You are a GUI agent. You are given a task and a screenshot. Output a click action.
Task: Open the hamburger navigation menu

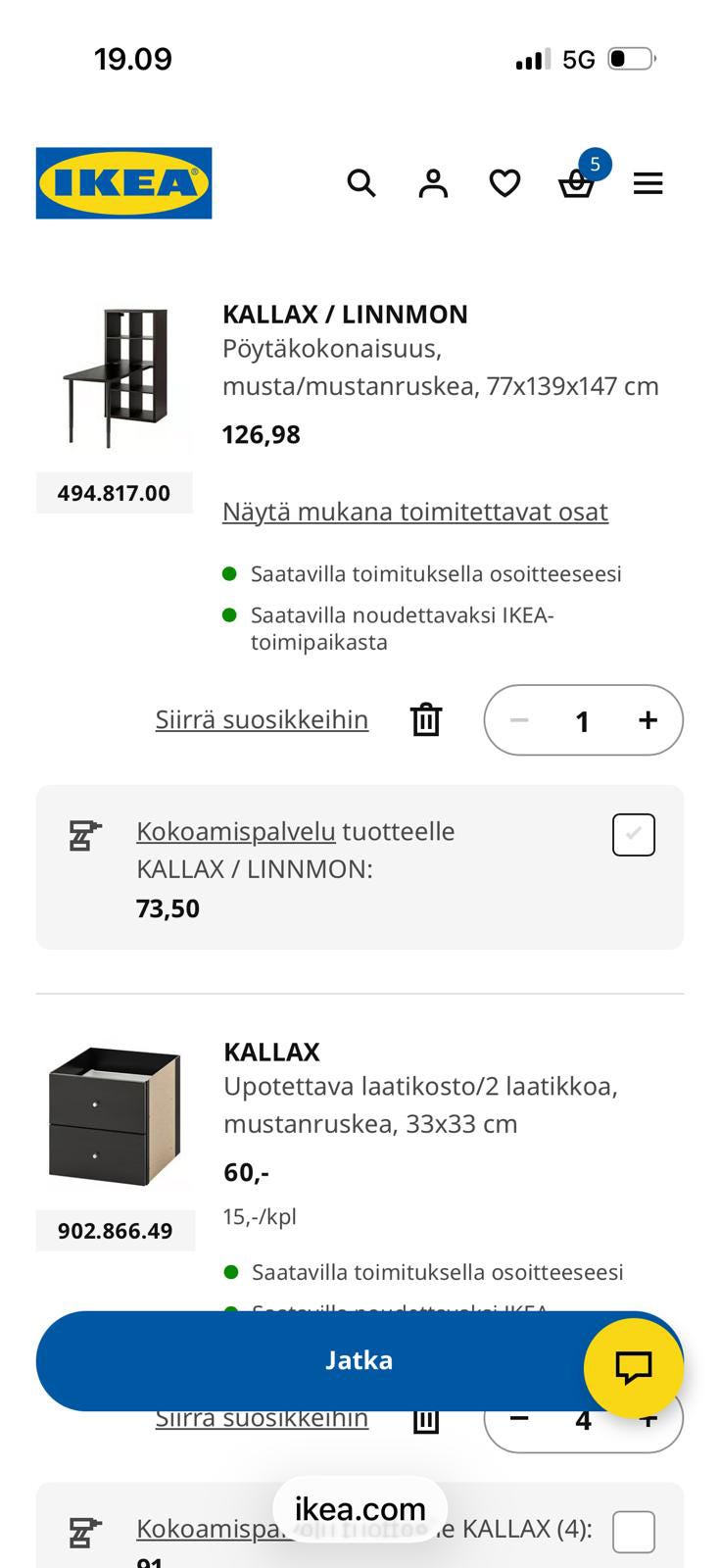[648, 183]
